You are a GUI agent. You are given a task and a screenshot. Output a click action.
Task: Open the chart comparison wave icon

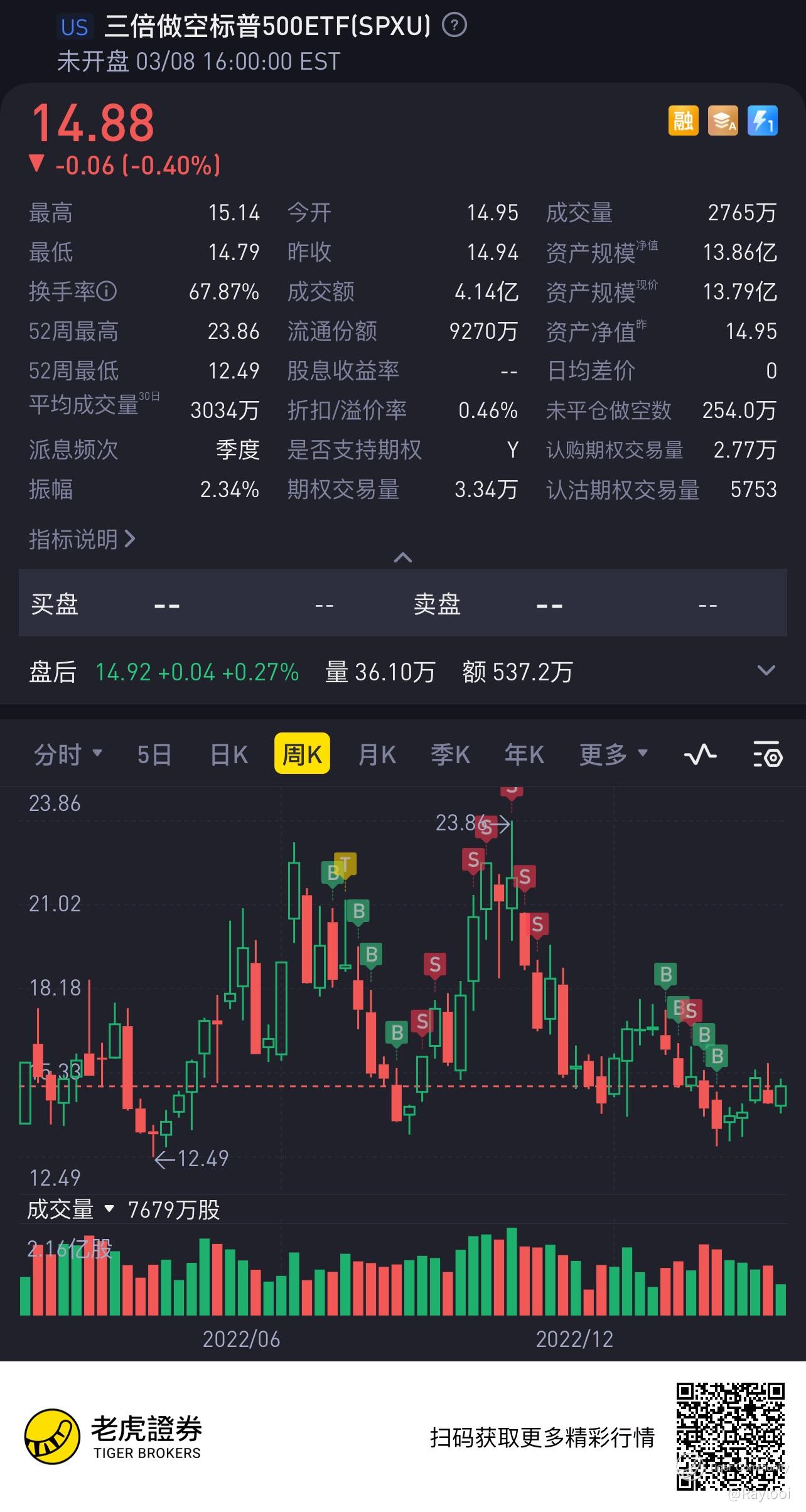700,754
